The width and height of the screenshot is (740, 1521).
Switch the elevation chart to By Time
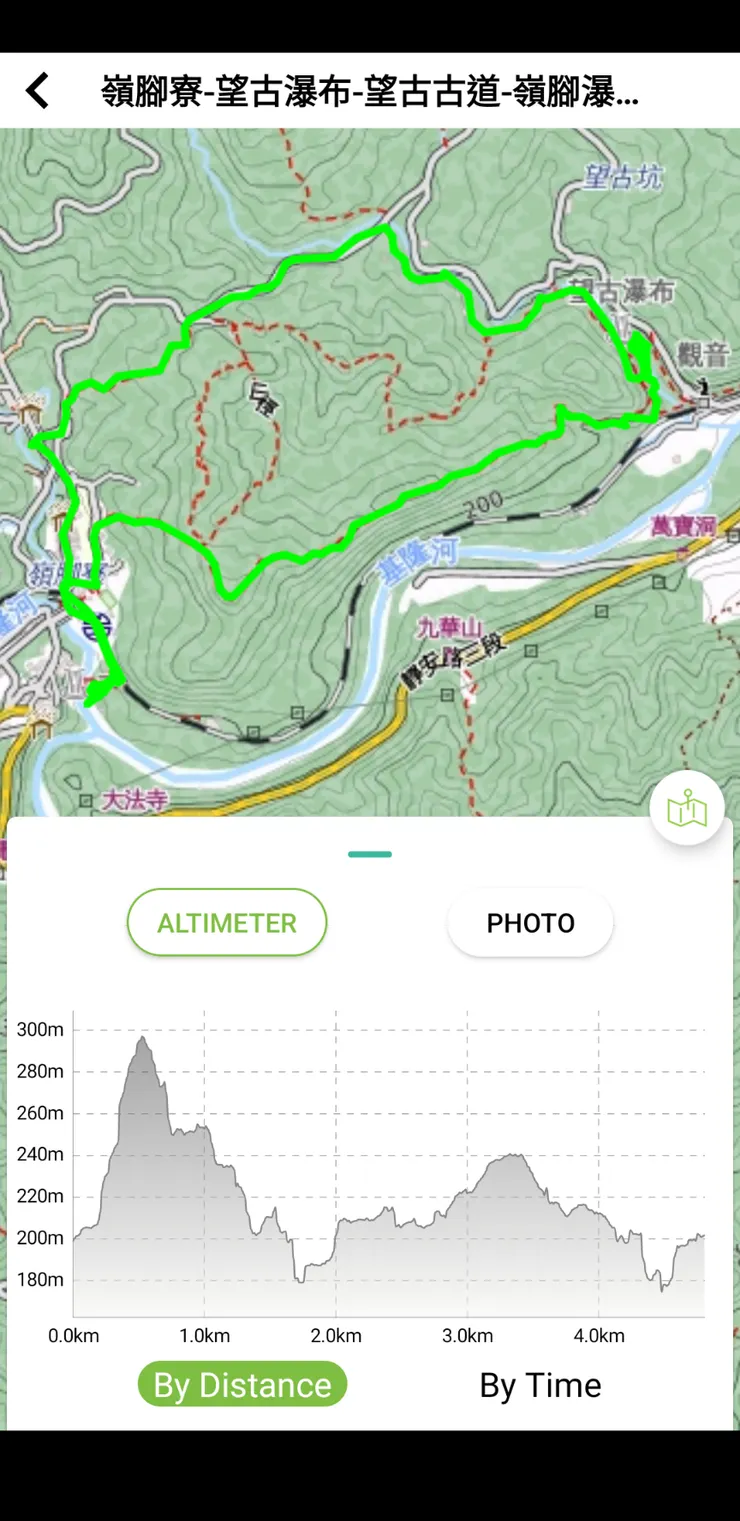pos(540,1384)
